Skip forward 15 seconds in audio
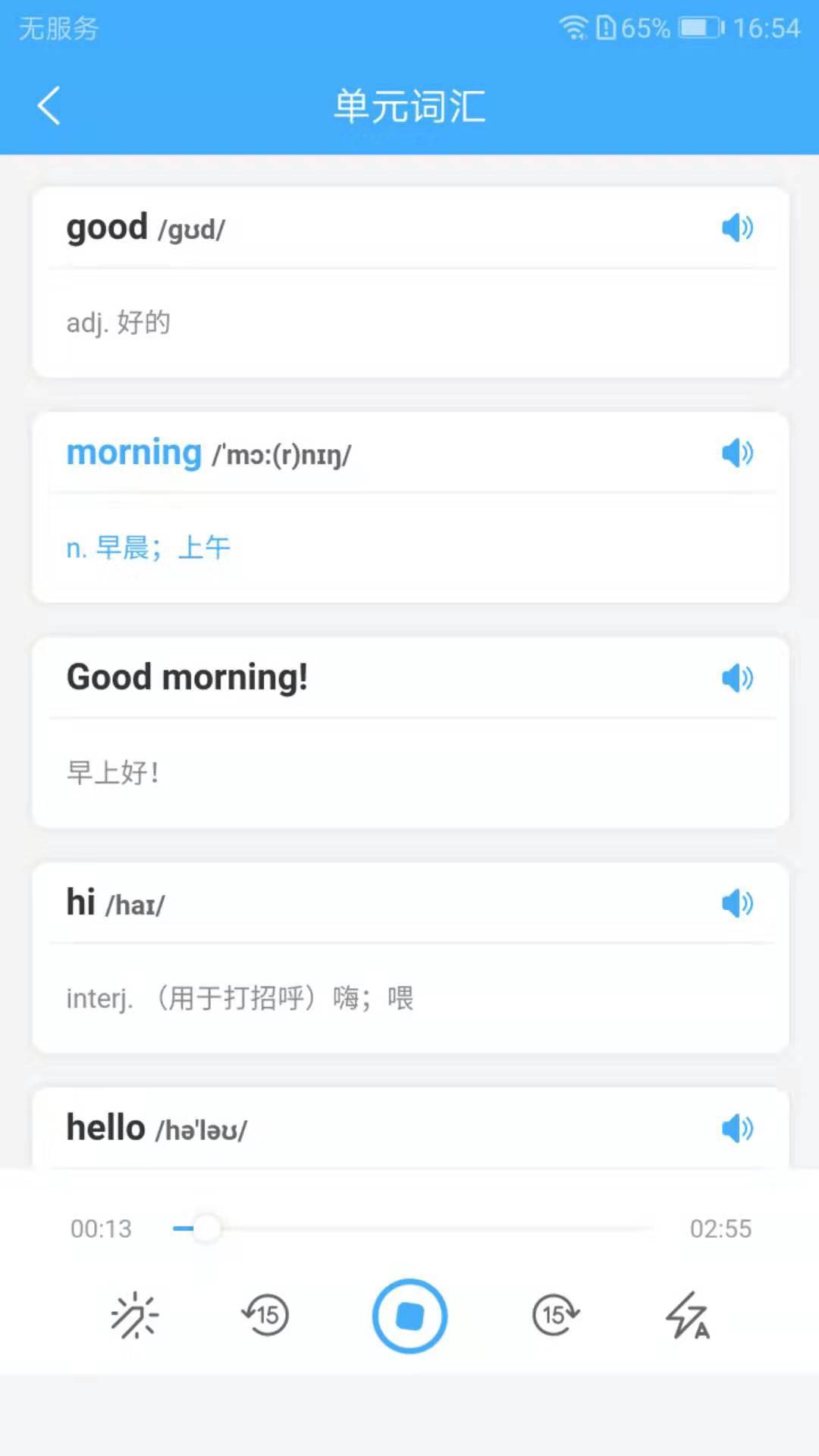The height and width of the screenshot is (1456, 819). coord(555,1316)
